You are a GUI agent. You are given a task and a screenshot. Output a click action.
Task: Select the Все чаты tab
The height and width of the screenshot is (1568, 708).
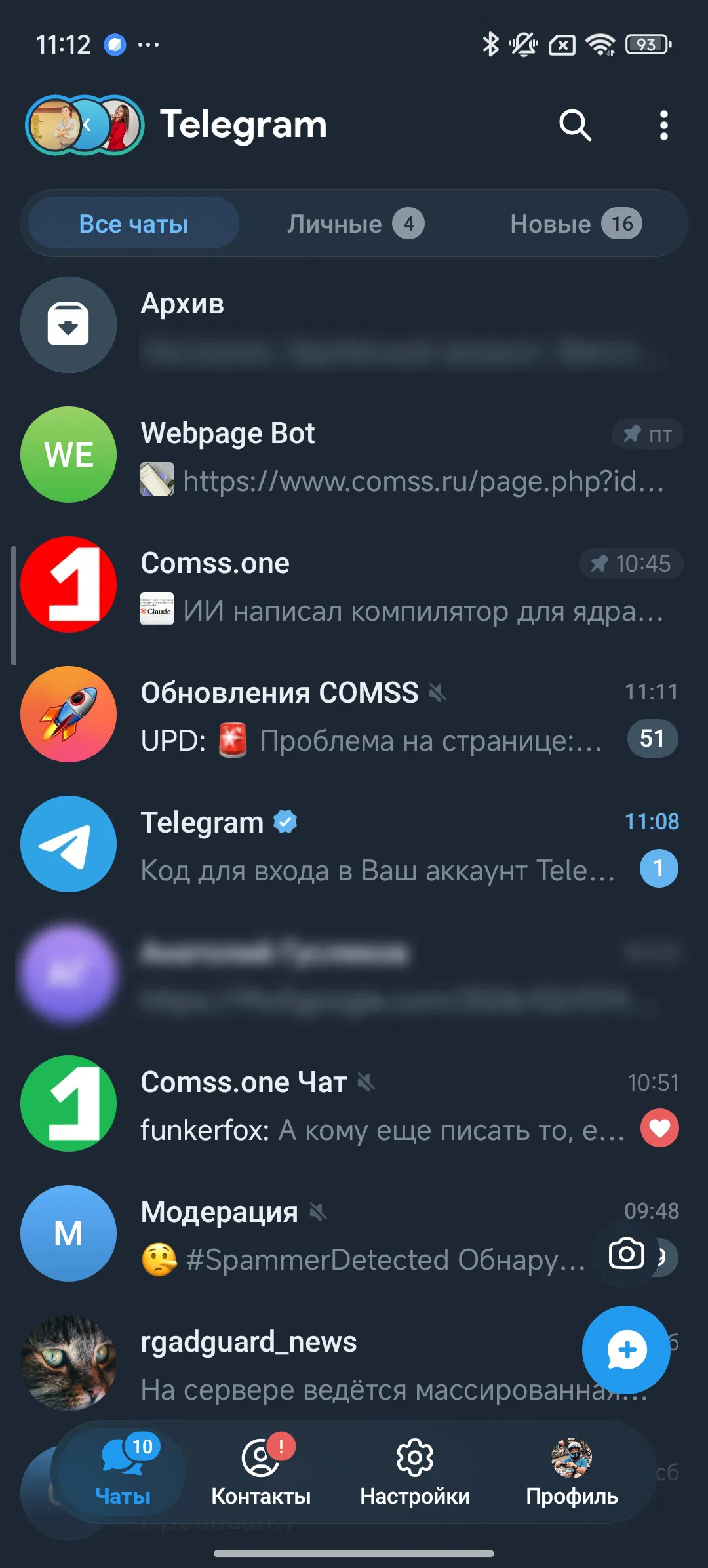(x=134, y=224)
